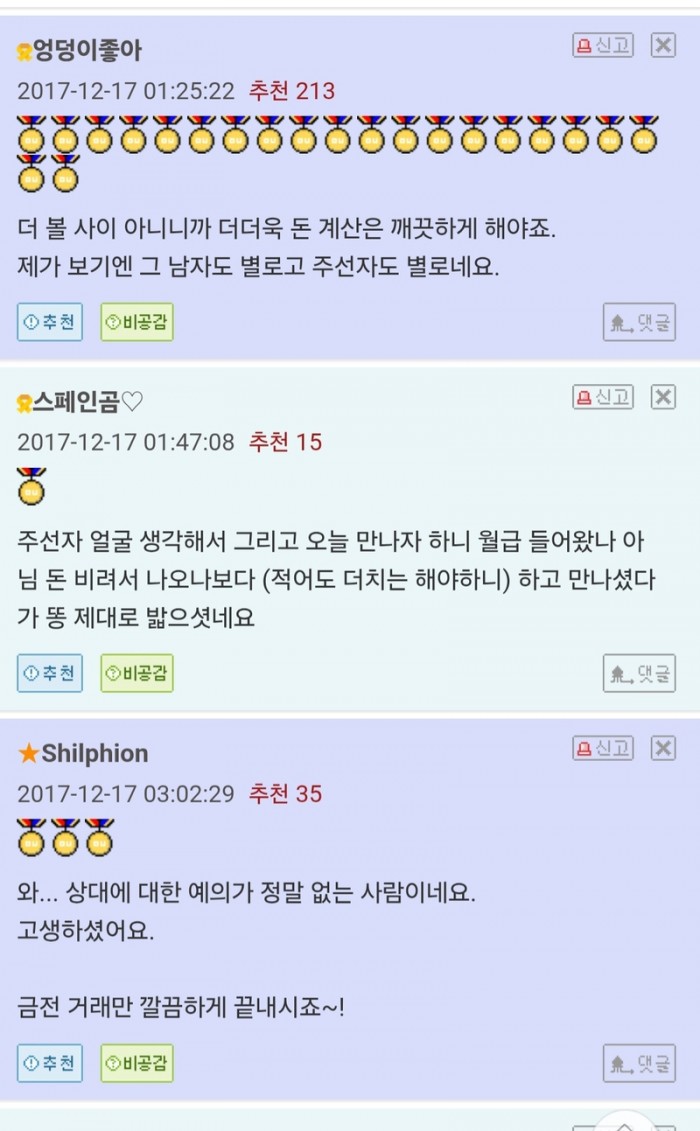Hide Shilphion's comment with X button
The image size is (700, 1131).
click(x=663, y=748)
